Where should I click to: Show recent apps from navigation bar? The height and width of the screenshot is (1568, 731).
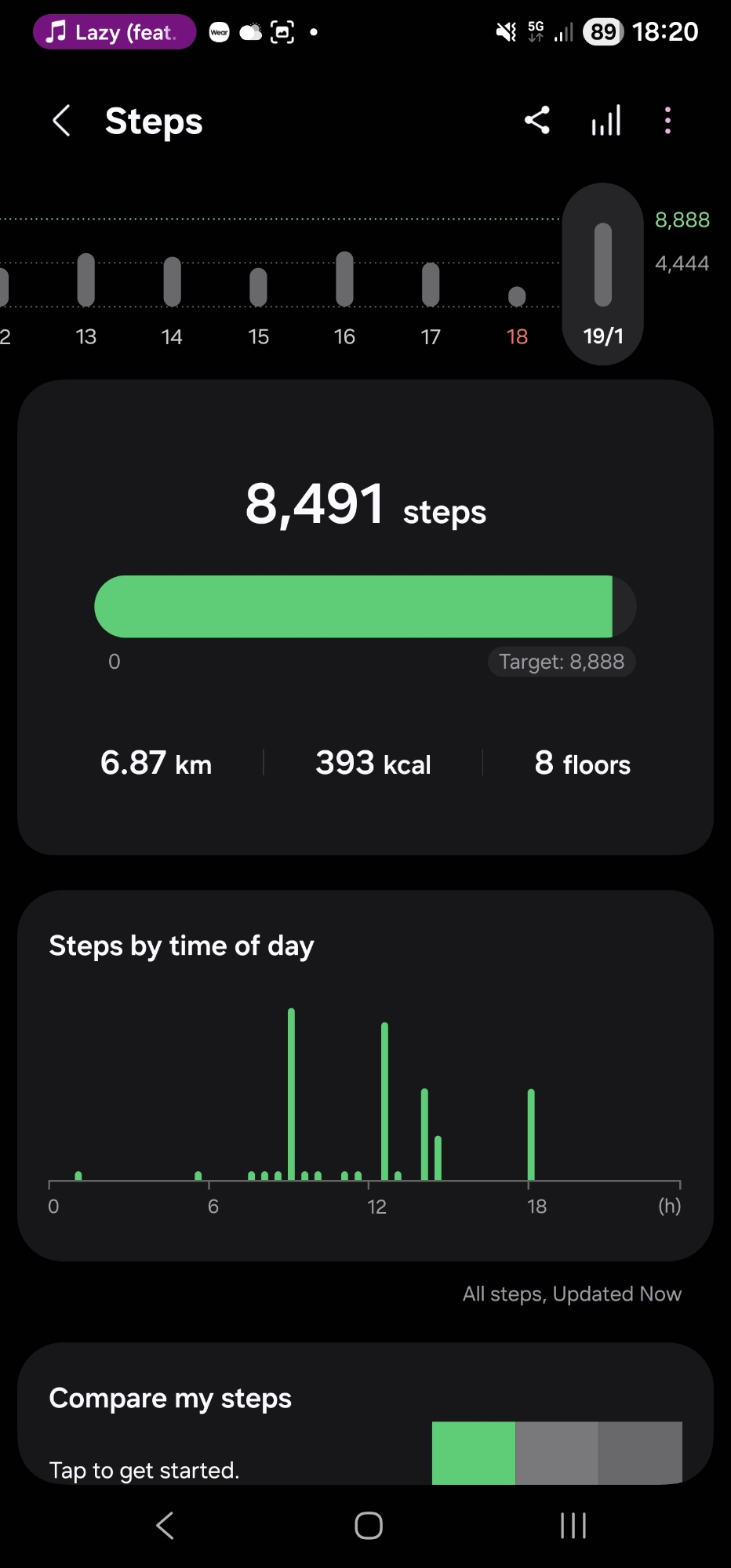(573, 1526)
